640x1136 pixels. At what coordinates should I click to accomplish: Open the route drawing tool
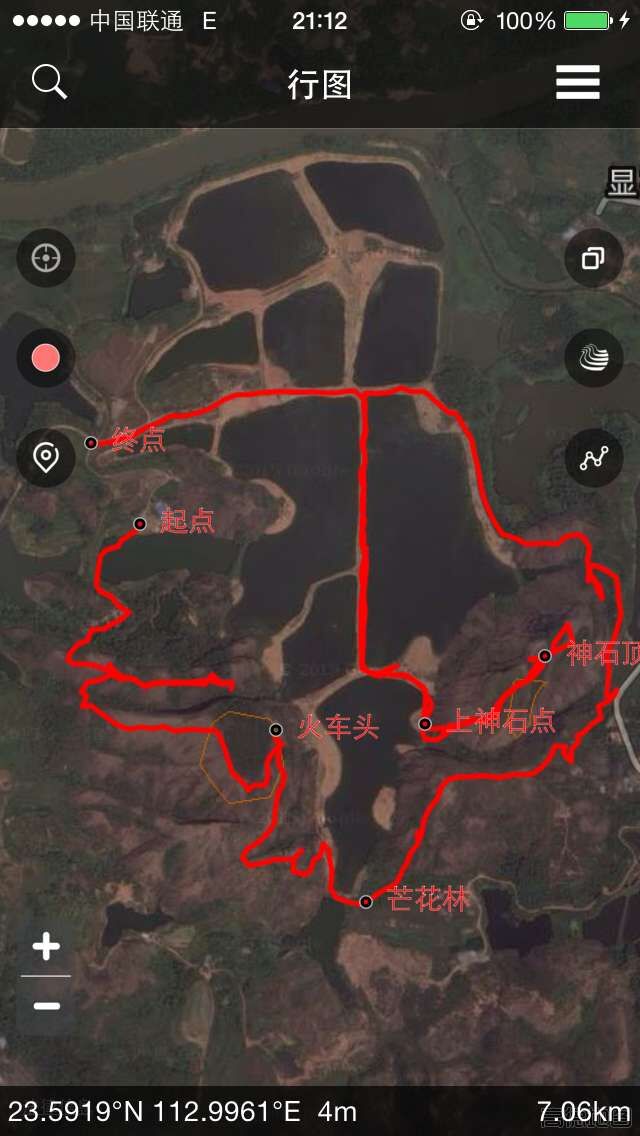tap(593, 458)
